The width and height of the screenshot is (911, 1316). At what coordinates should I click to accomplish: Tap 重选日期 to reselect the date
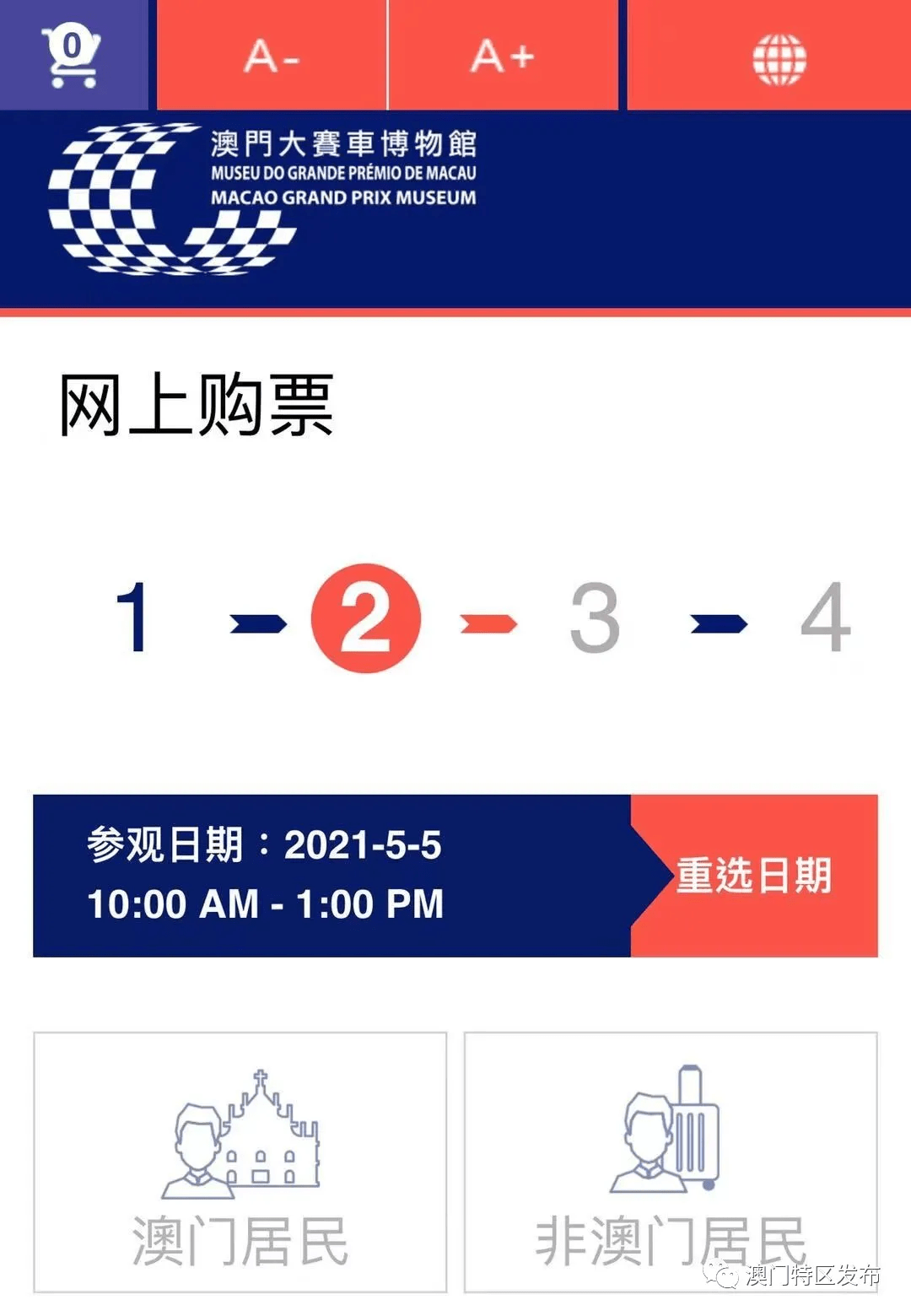(754, 876)
